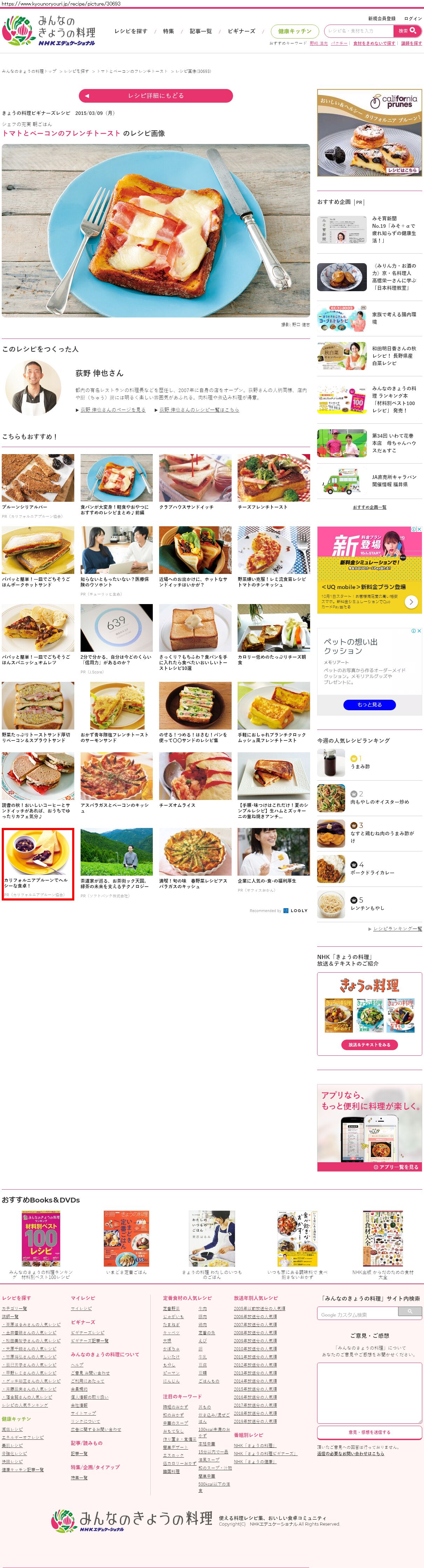This screenshot has width=424, height=1568.
Task: Go back via レシピ詳細にもどる button
Action: pyautogui.click(x=156, y=96)
